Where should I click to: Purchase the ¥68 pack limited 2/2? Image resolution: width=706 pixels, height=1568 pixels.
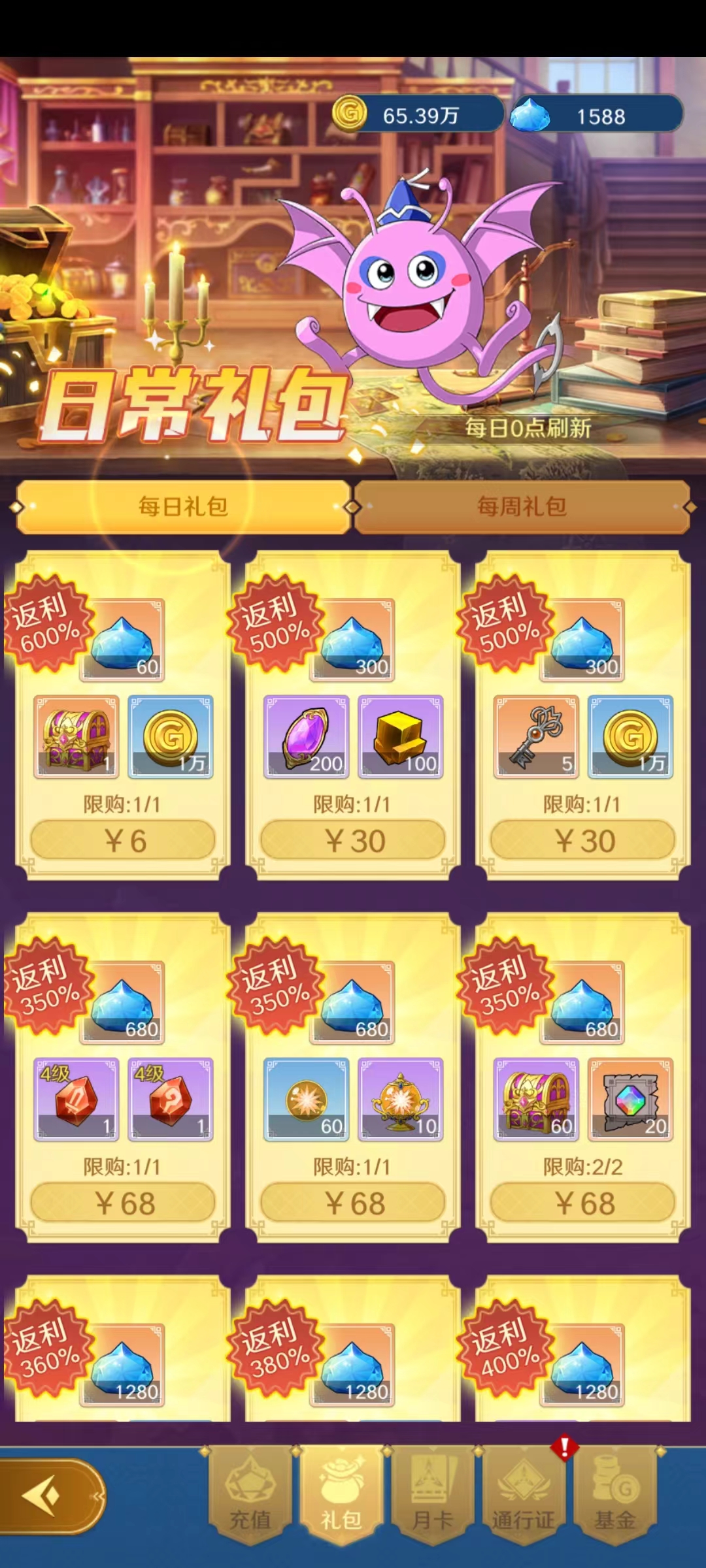click(583, 1203)
